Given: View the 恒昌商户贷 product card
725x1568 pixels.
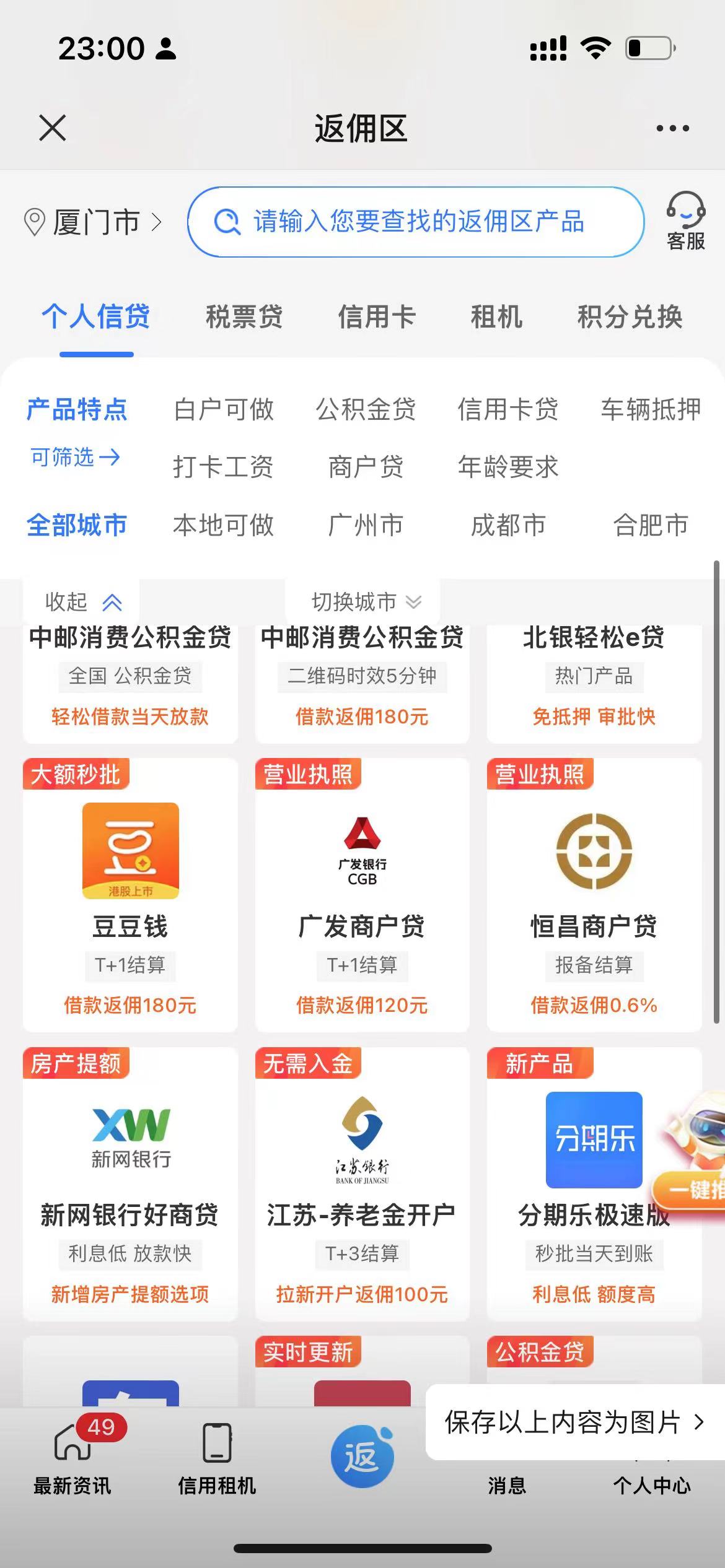Looking at the screenshot, I should [594, 895].
